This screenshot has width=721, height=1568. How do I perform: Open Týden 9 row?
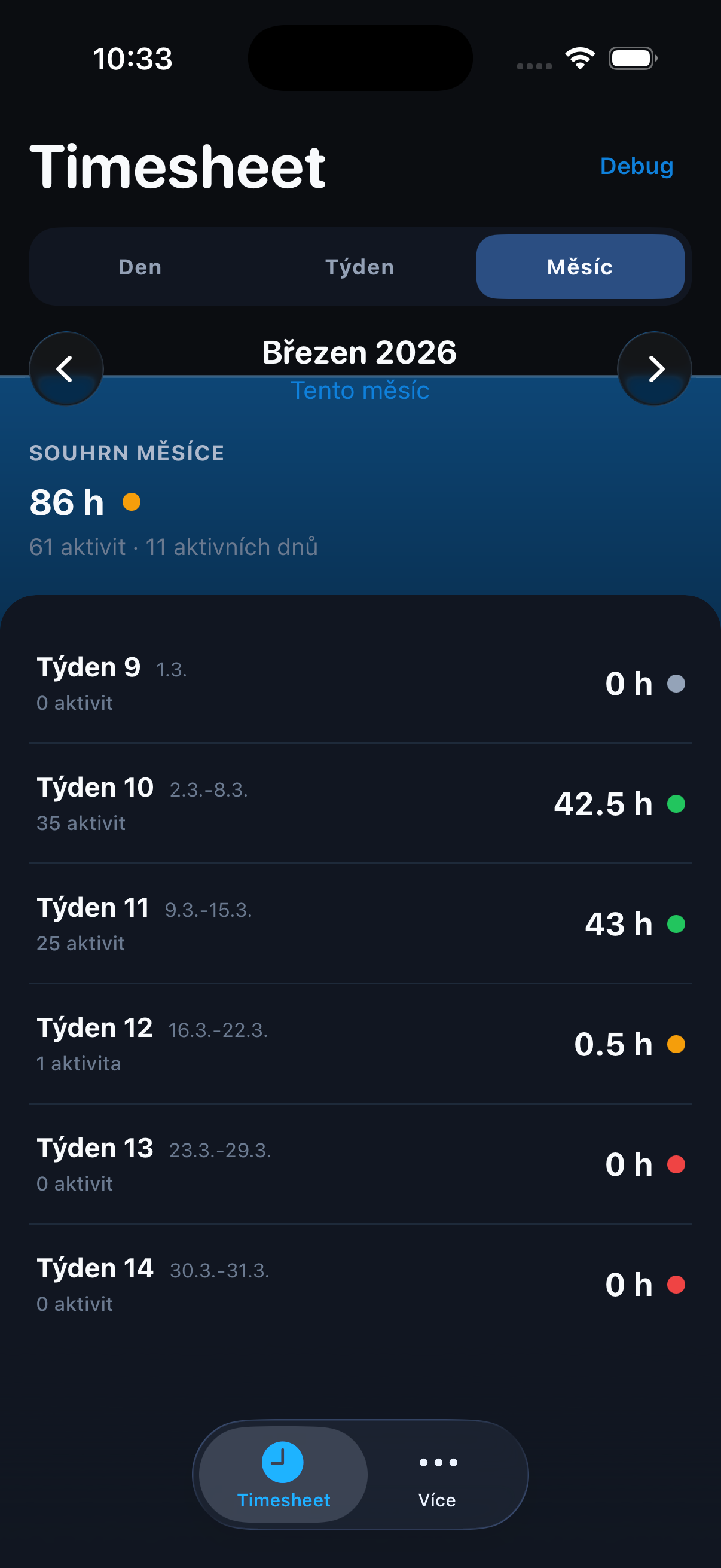pos(359,683)
